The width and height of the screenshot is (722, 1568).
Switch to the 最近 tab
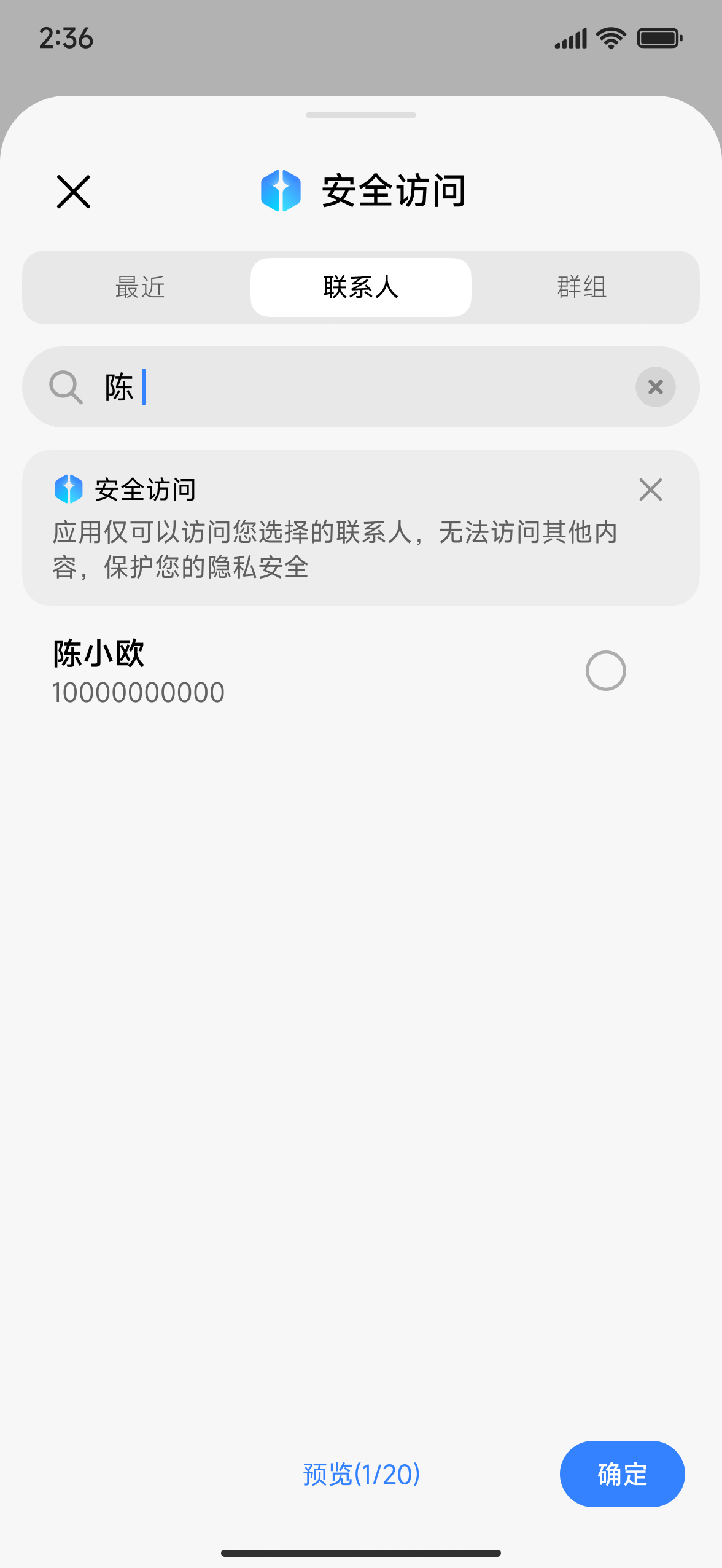point(140,287)
